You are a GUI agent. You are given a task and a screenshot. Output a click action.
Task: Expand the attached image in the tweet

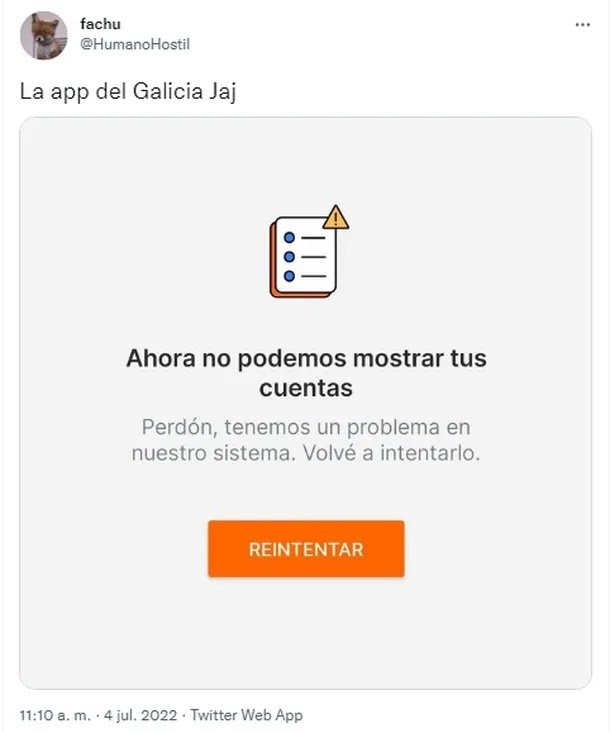(305, 402)
